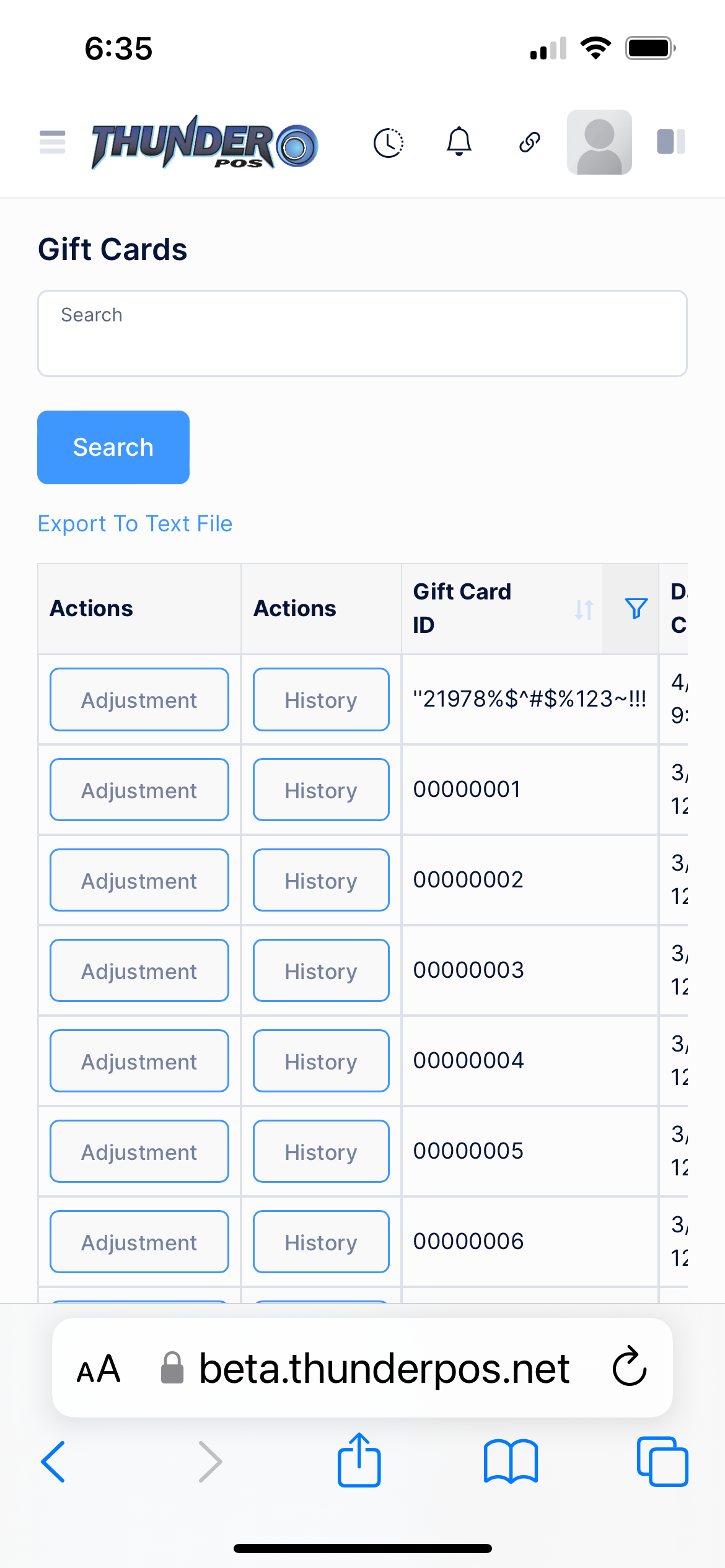Open the user profile avatar
This screenshot has width=725, height=1568.
point(599,142)
